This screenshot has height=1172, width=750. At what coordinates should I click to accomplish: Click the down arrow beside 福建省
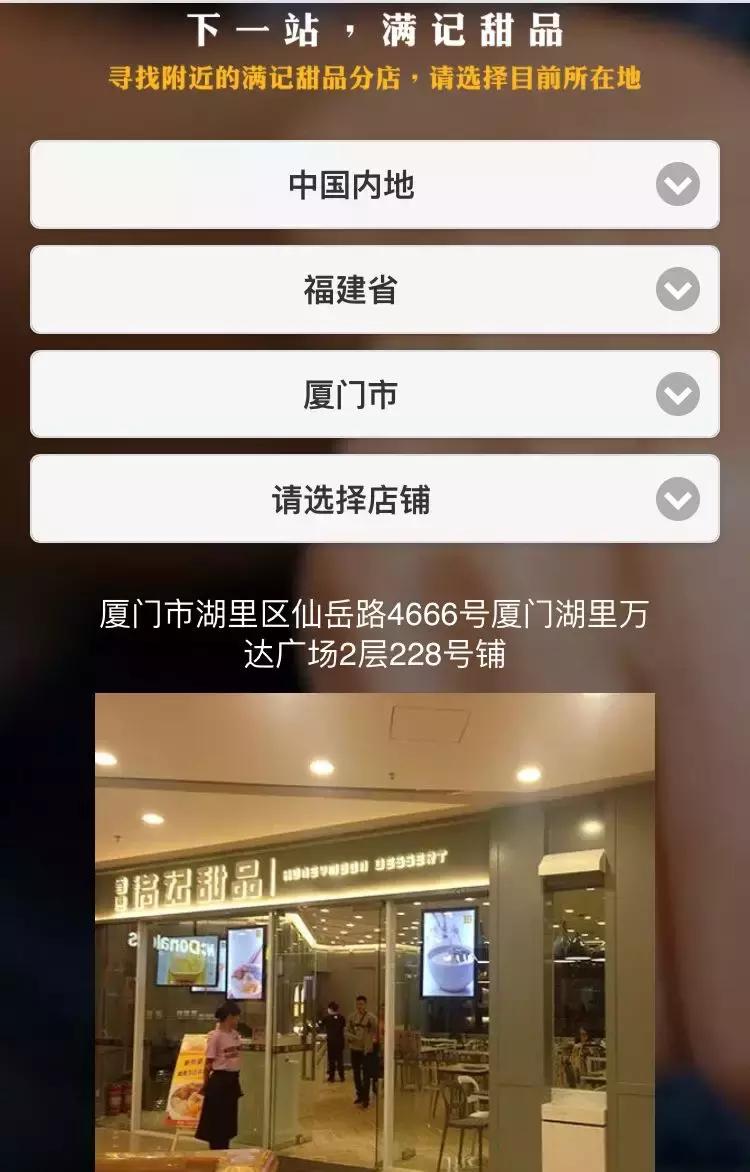tap(678, 290)
